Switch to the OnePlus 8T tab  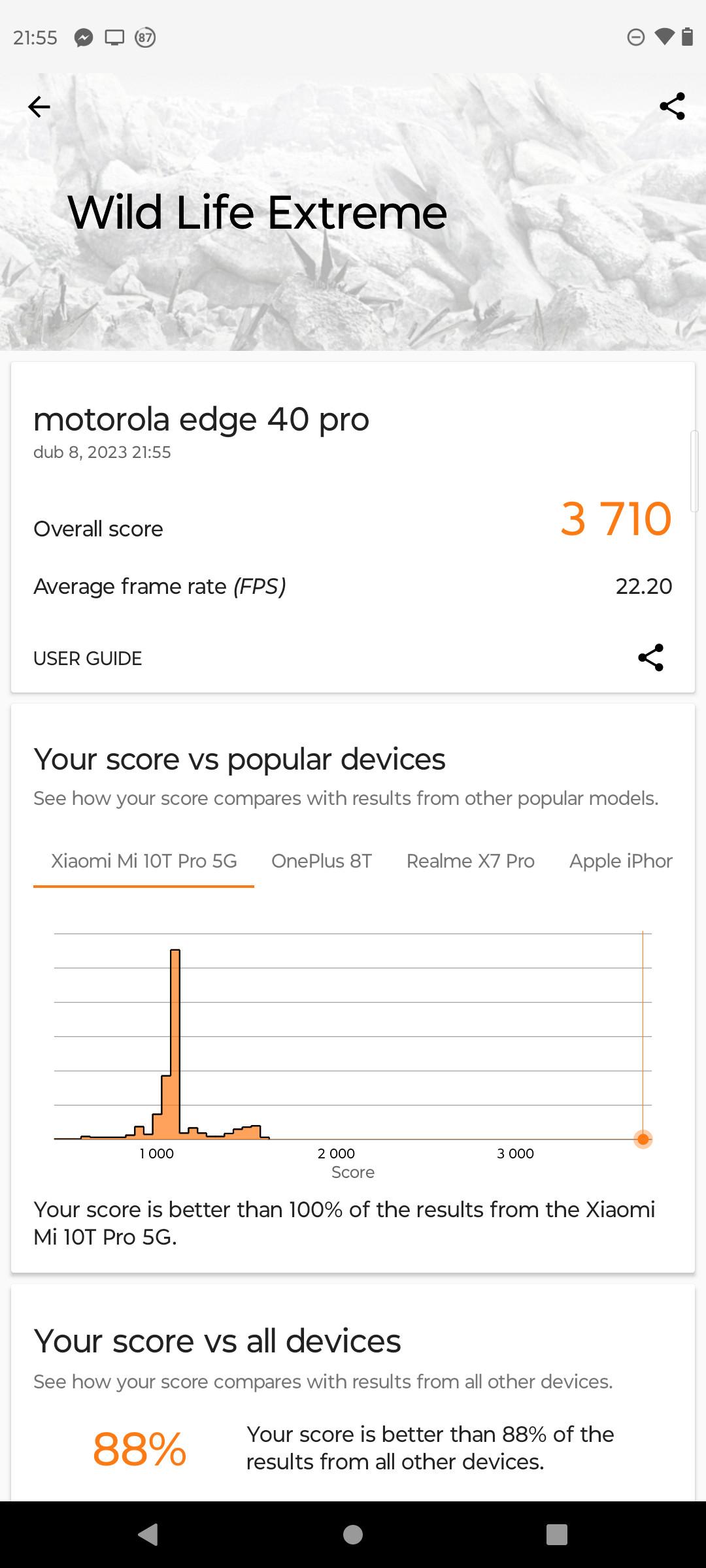point(322,861)
